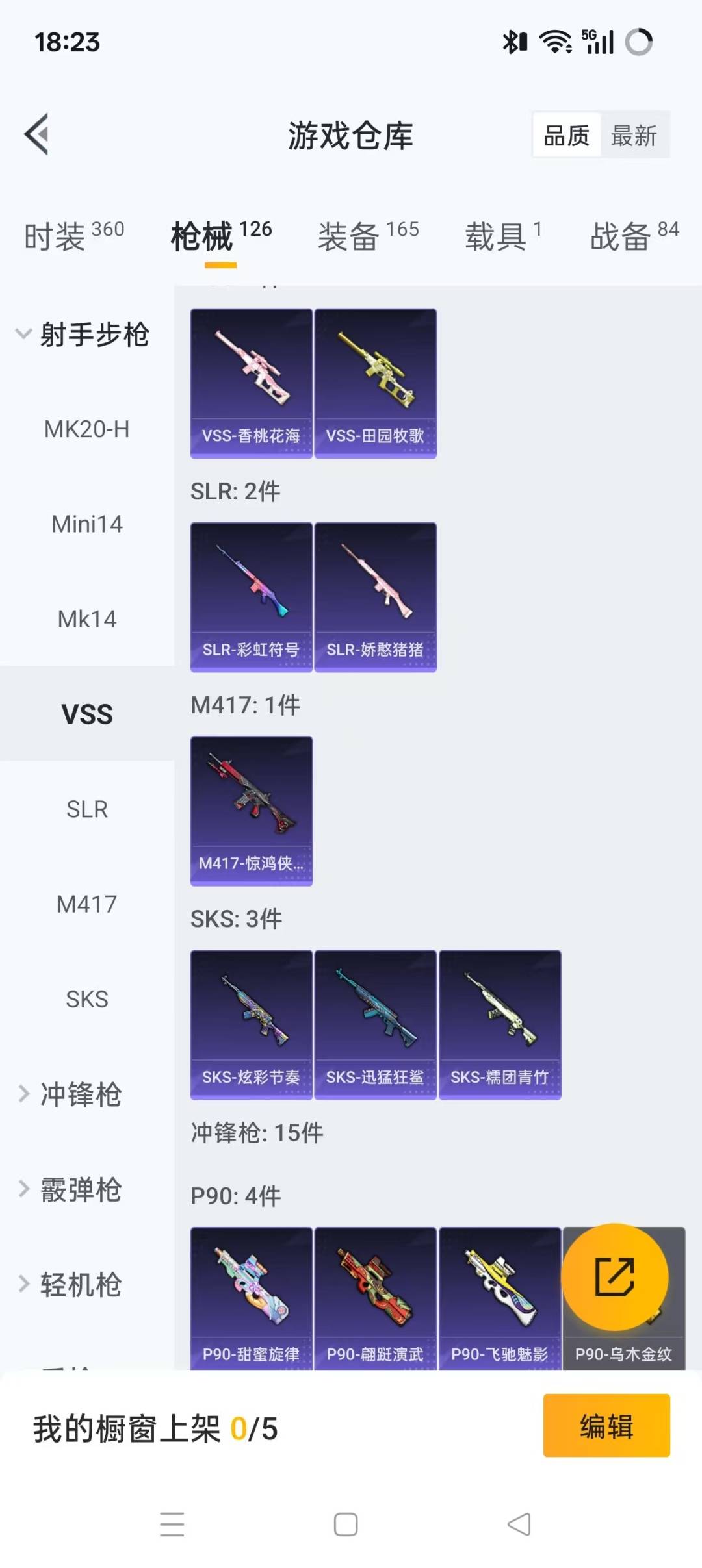Open the recent apps menu icon
The image size is (702, 1568).
pyautogui.click(x=171, y=1524)
